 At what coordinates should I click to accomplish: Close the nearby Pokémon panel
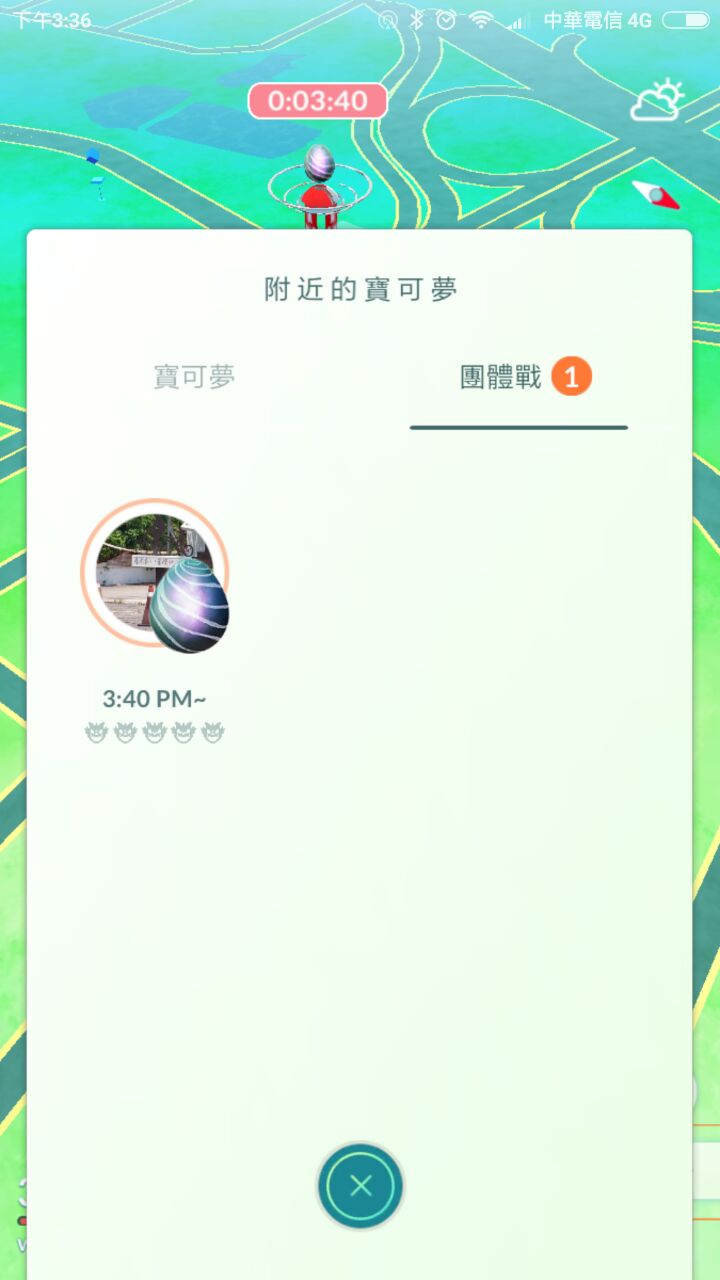(360, 1186)
